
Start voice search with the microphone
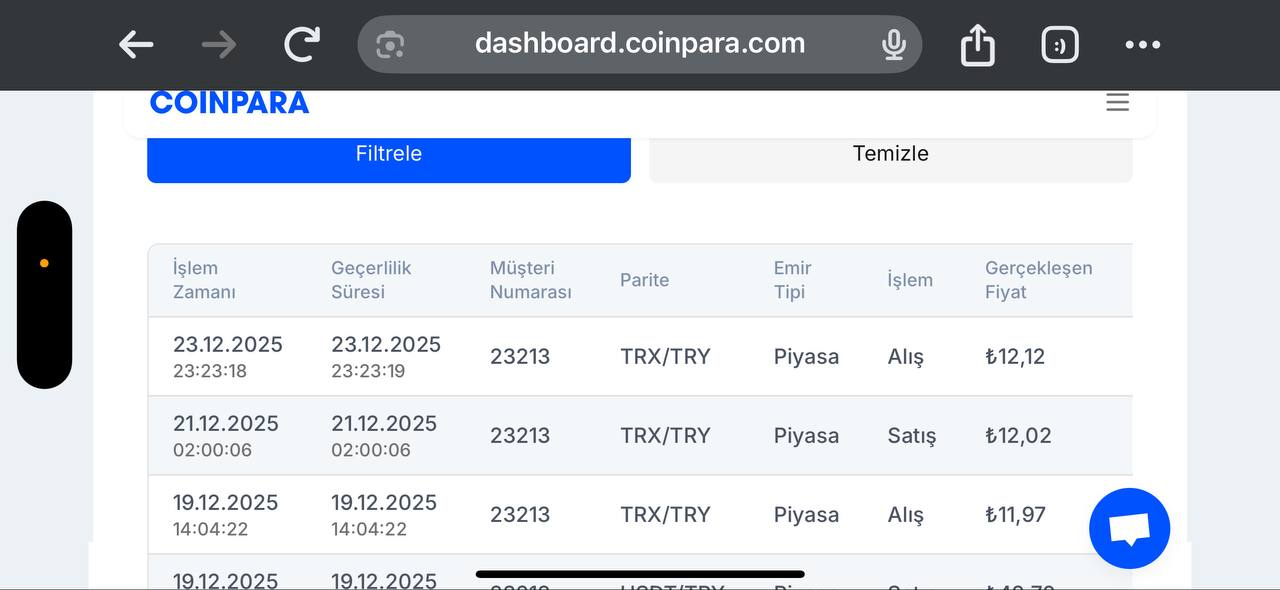[x=893, y=44]
